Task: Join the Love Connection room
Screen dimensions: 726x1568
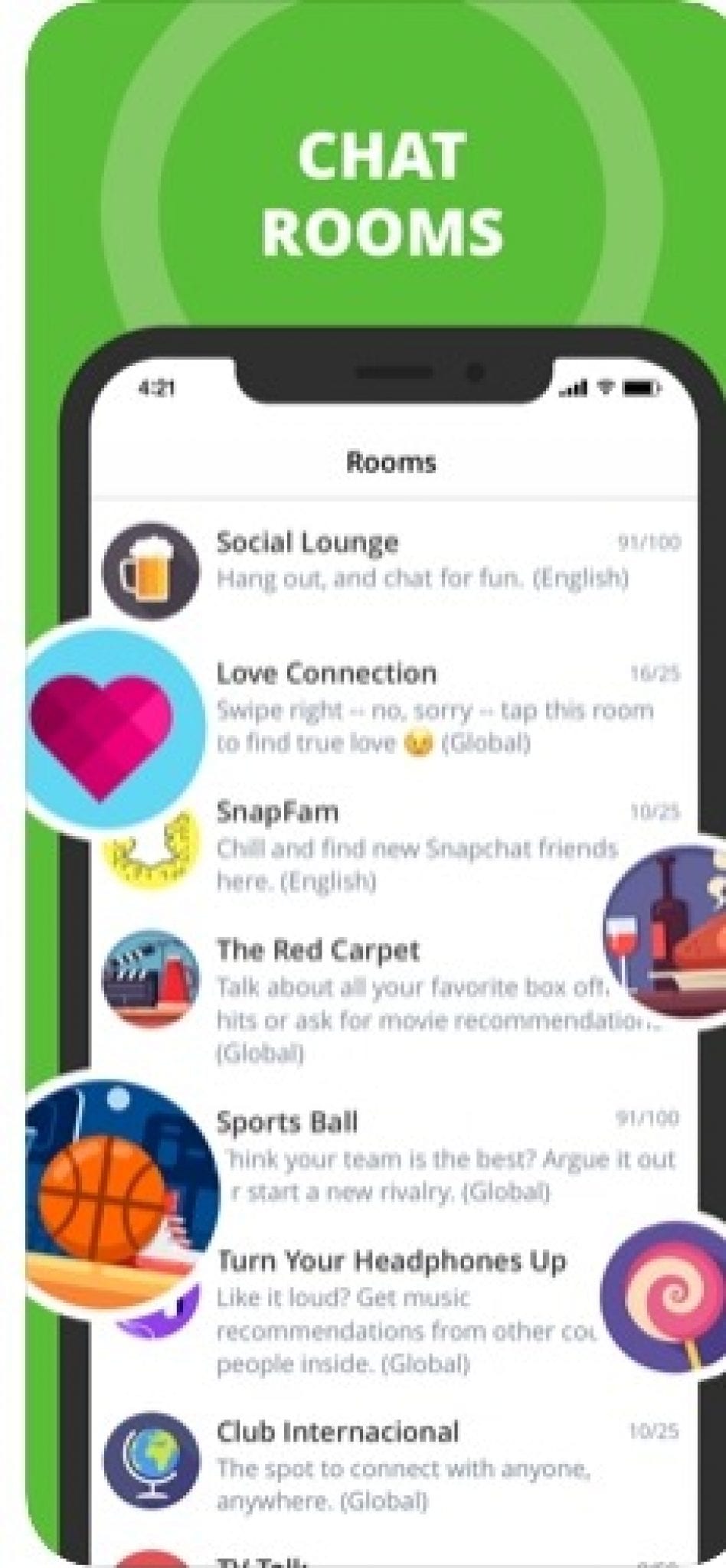Action: tap(325, 674)
